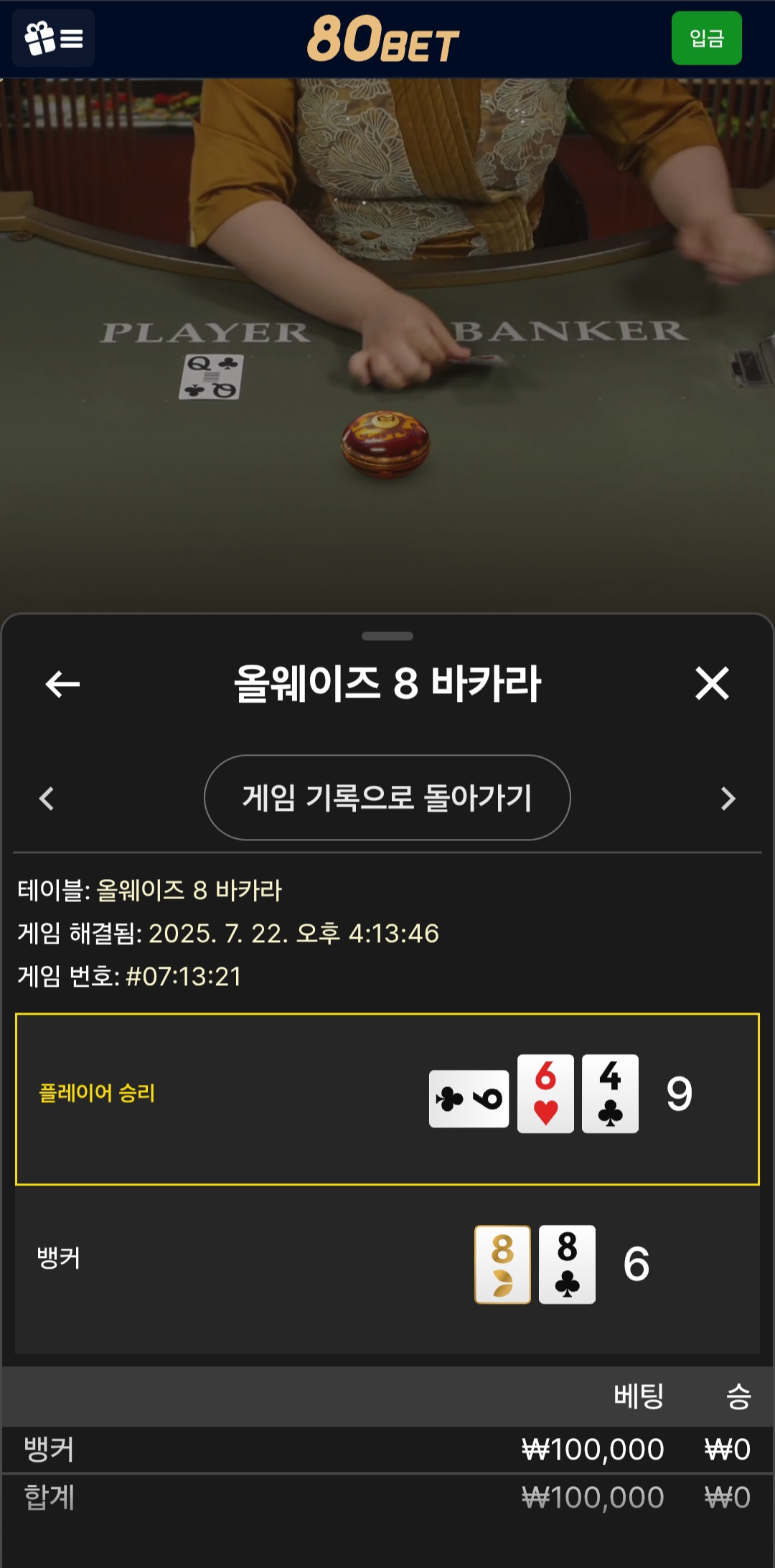Screen dimensions: 775x1568
Task: Tap the green 입금 deposit button
Action: pos(706,38)
